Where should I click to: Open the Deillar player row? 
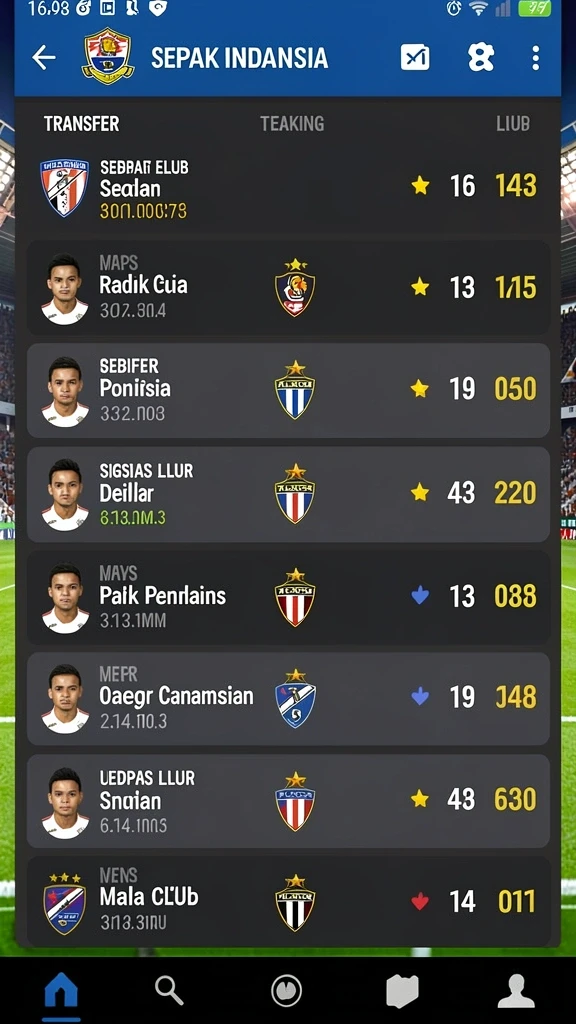pyautogui.click(x=288, y=494)
